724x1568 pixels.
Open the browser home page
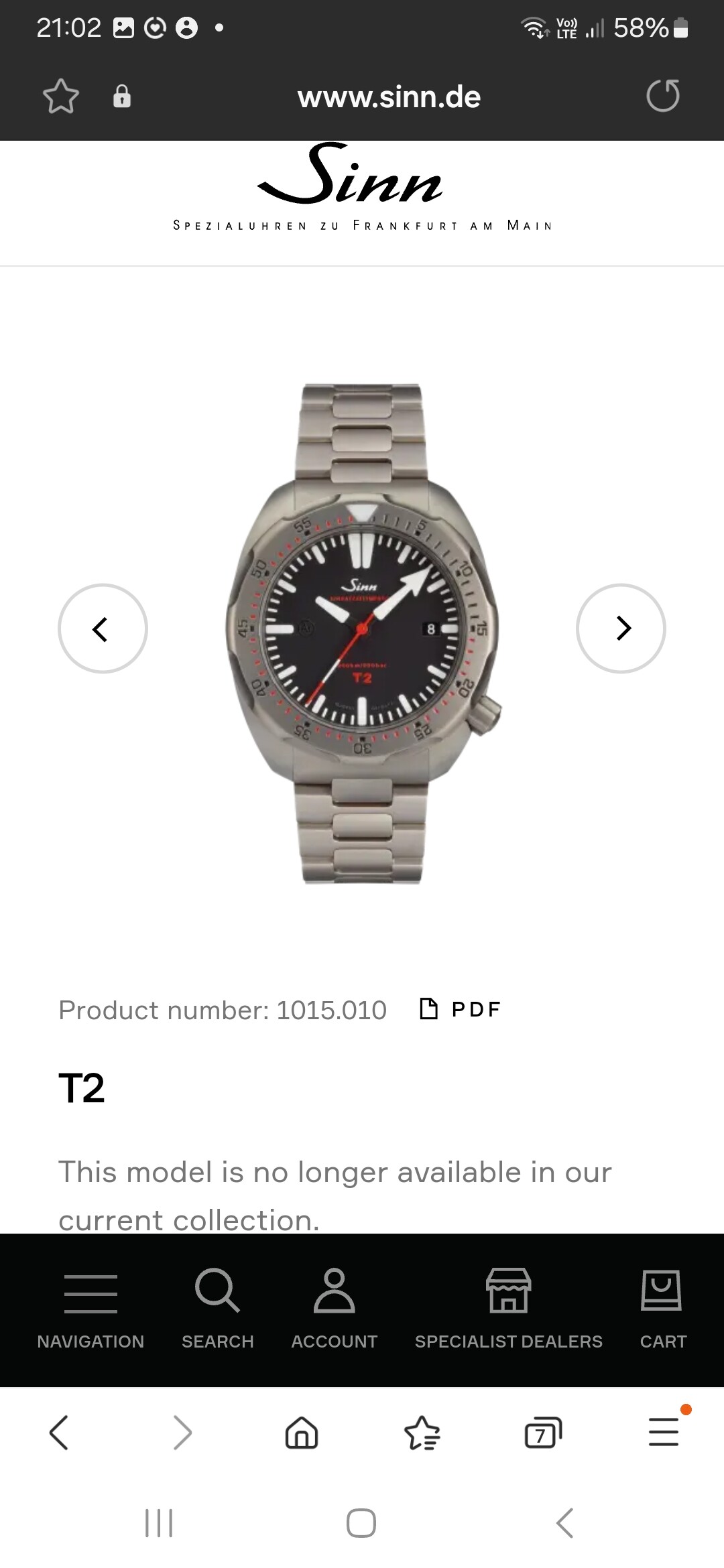click(x=302, y=1433)
